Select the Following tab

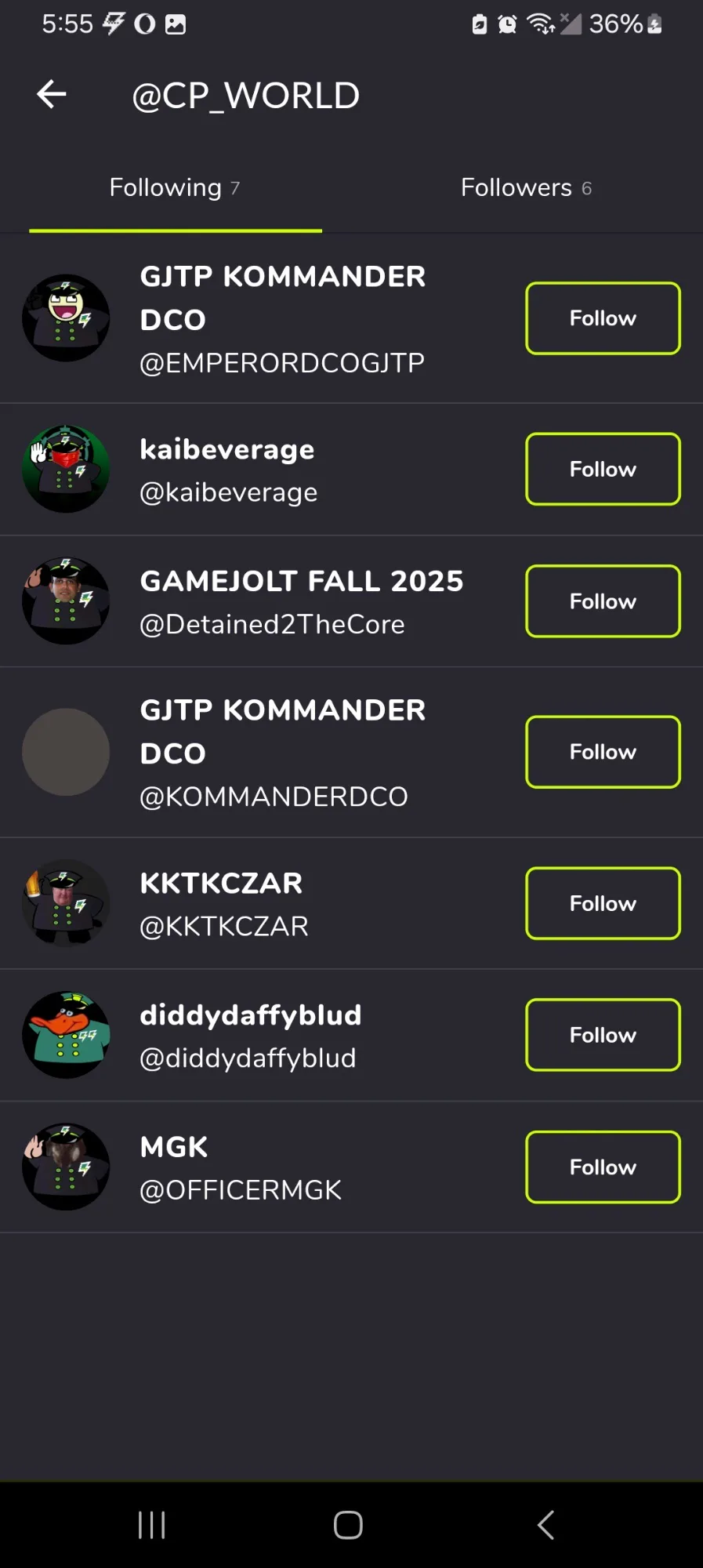176,188
